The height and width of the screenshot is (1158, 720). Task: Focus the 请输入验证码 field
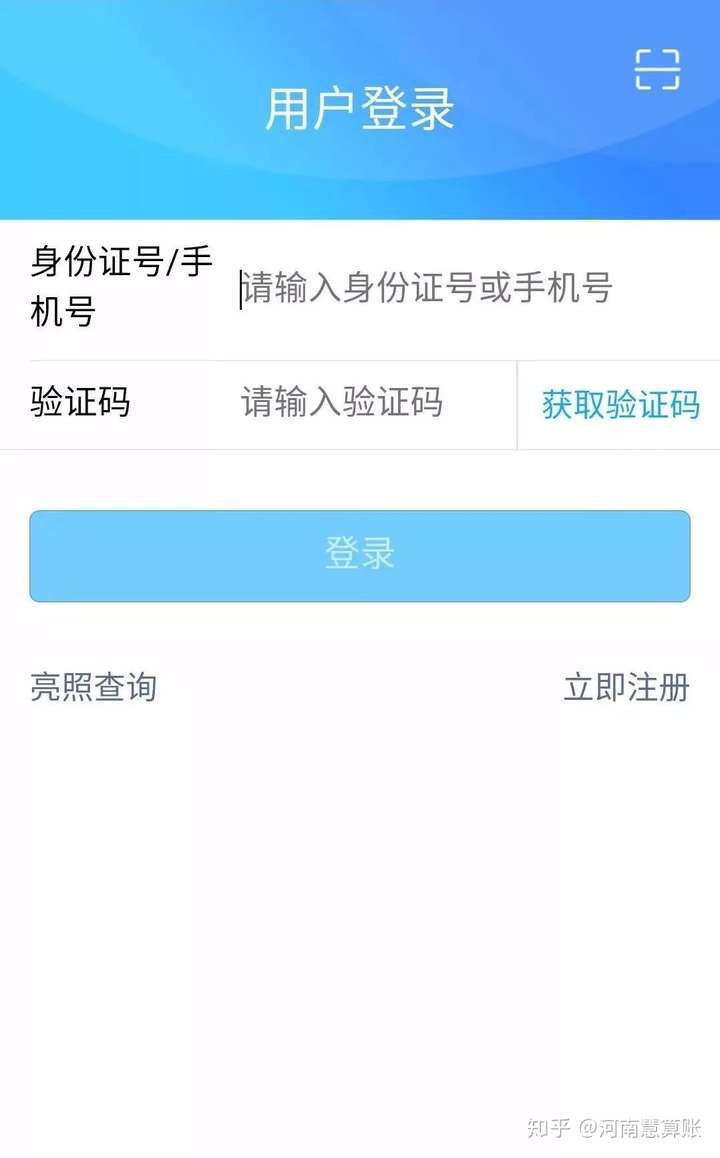(373, 403)
